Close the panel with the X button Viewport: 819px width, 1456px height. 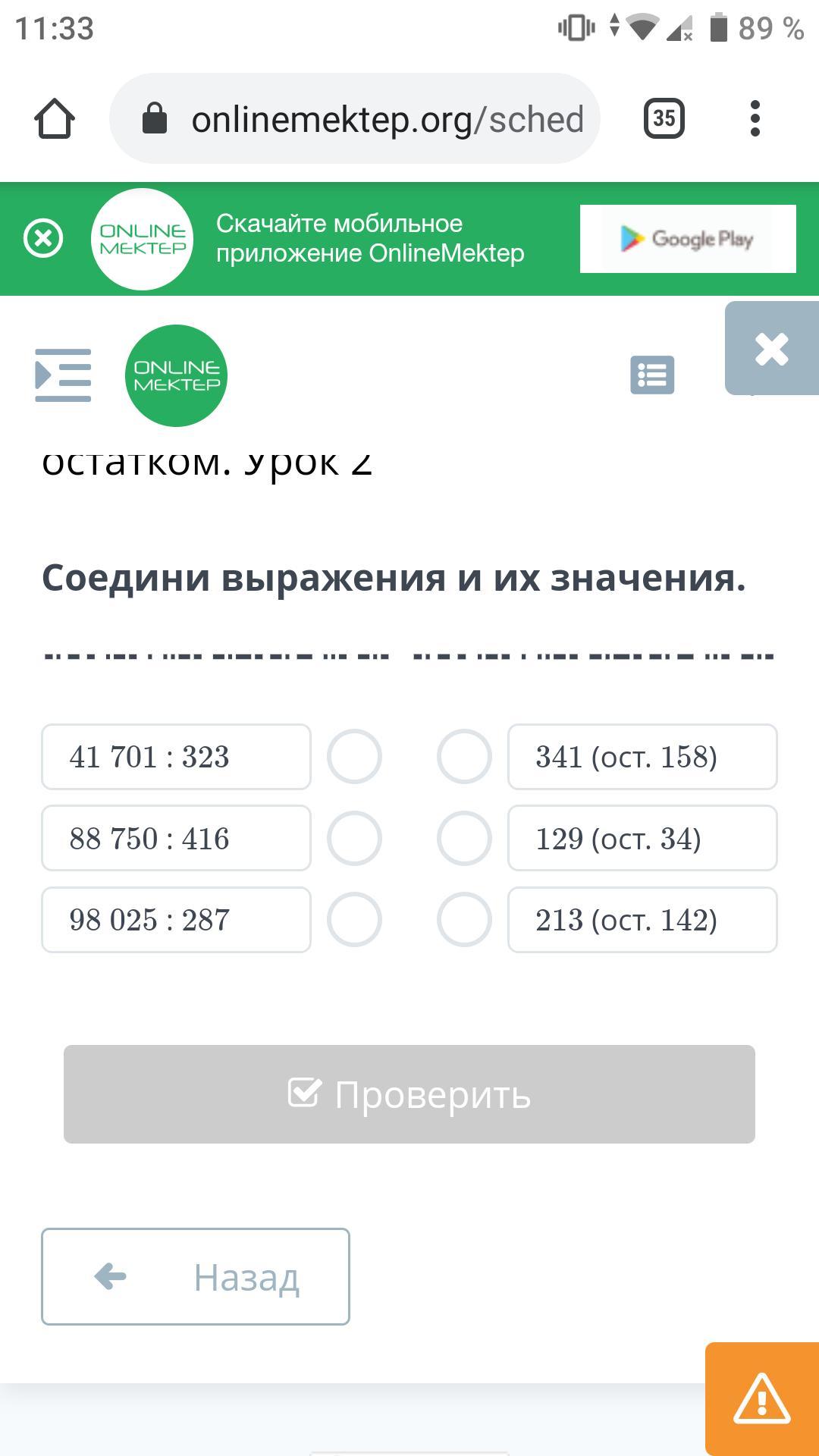tap(772, 349)
